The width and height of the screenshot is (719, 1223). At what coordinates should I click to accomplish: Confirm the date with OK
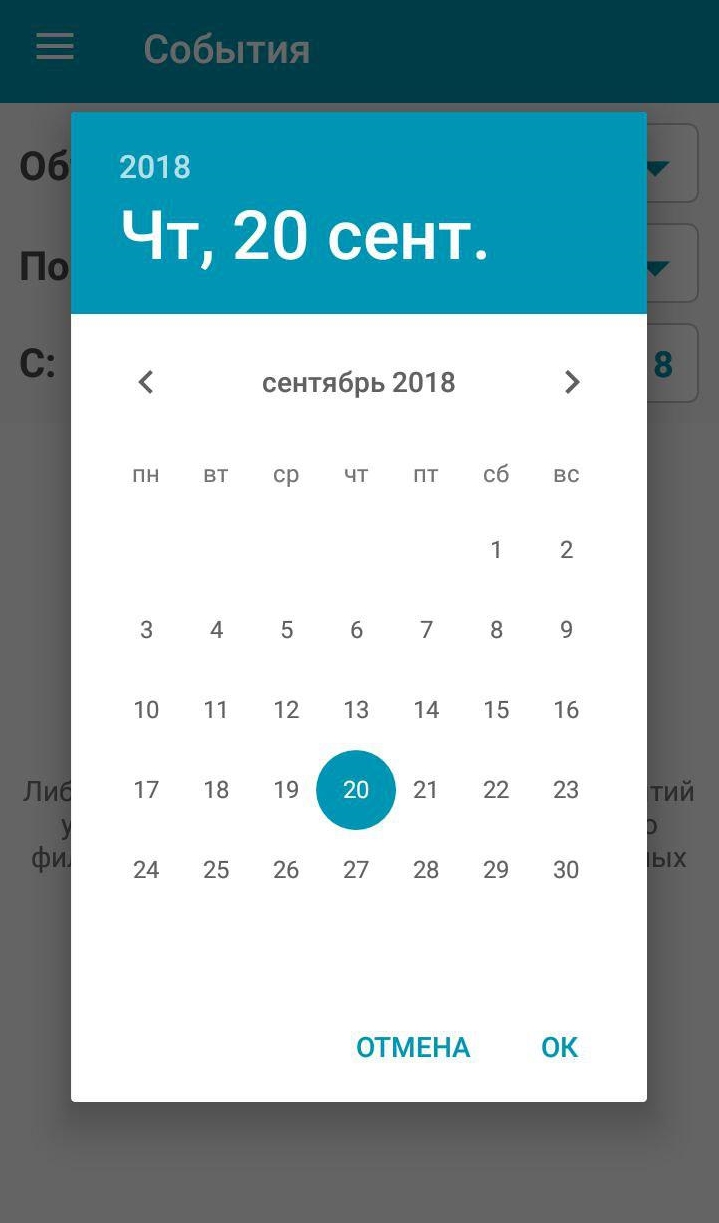tap(559, 1047)
